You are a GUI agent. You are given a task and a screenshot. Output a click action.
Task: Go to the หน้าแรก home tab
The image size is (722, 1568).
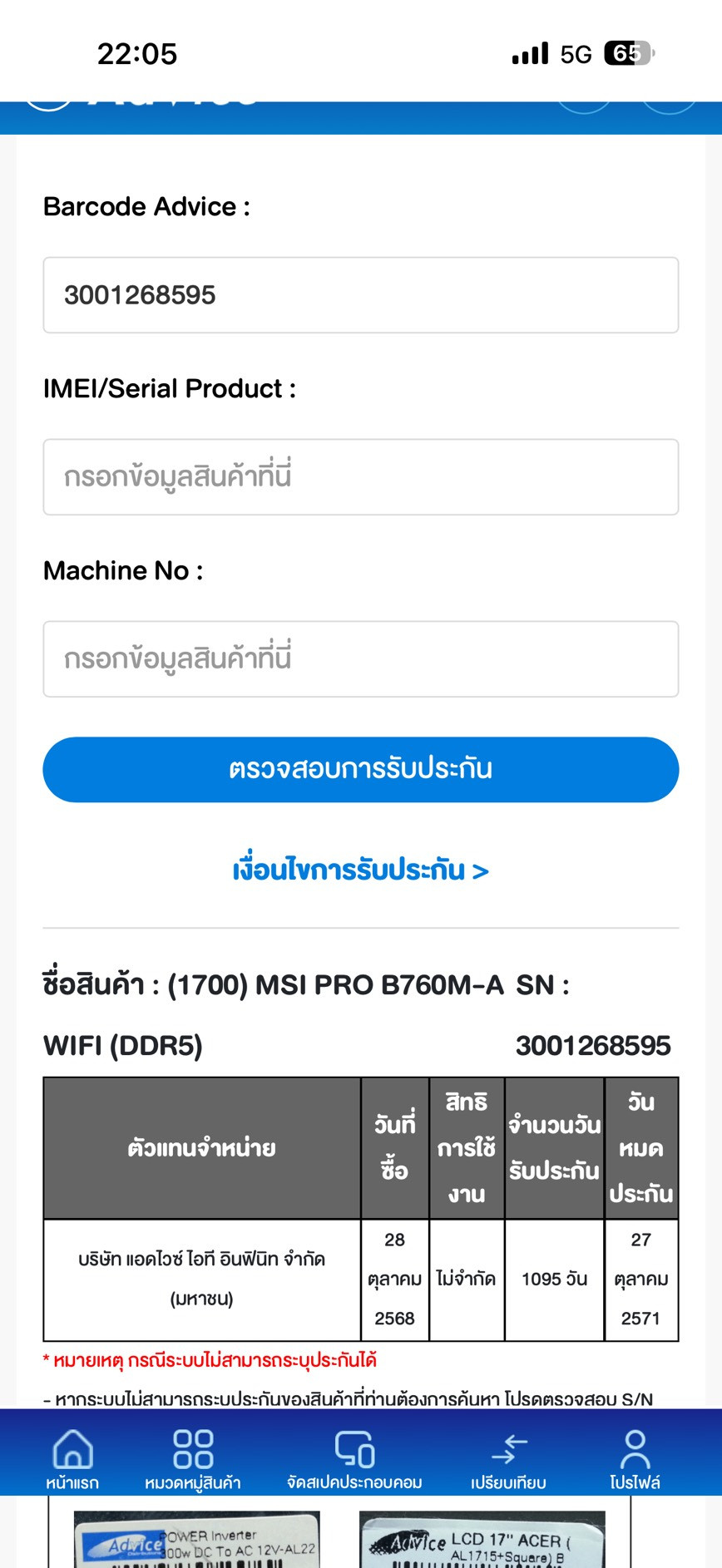coord(72,1458)
